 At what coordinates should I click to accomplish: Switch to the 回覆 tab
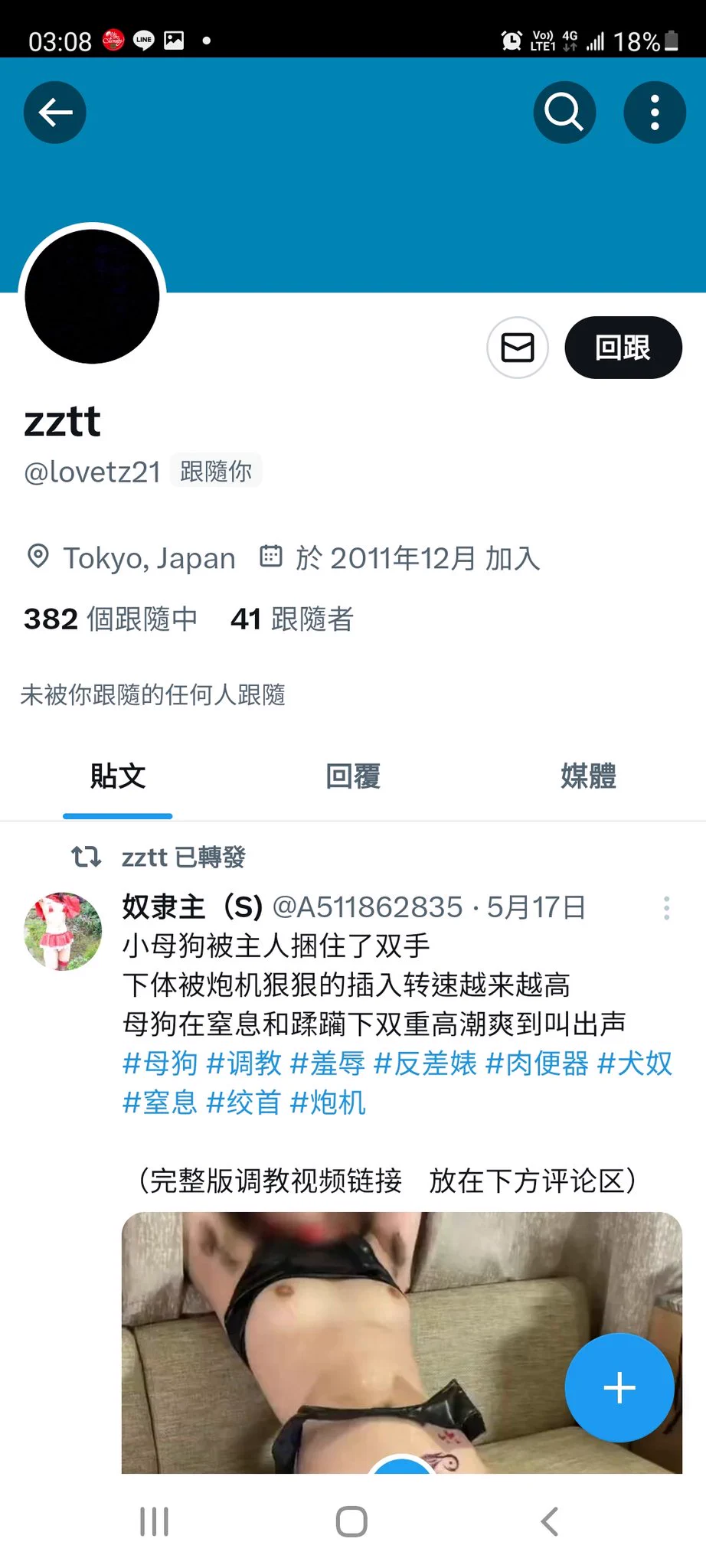pos(352,776)
